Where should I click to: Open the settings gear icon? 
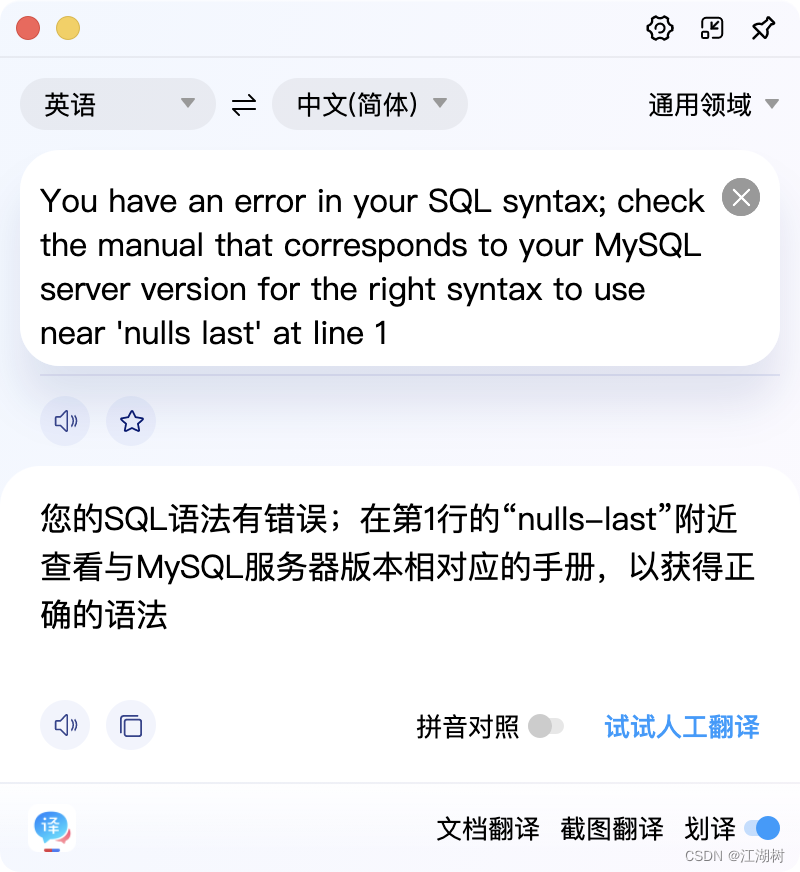[x=660, y=29]
